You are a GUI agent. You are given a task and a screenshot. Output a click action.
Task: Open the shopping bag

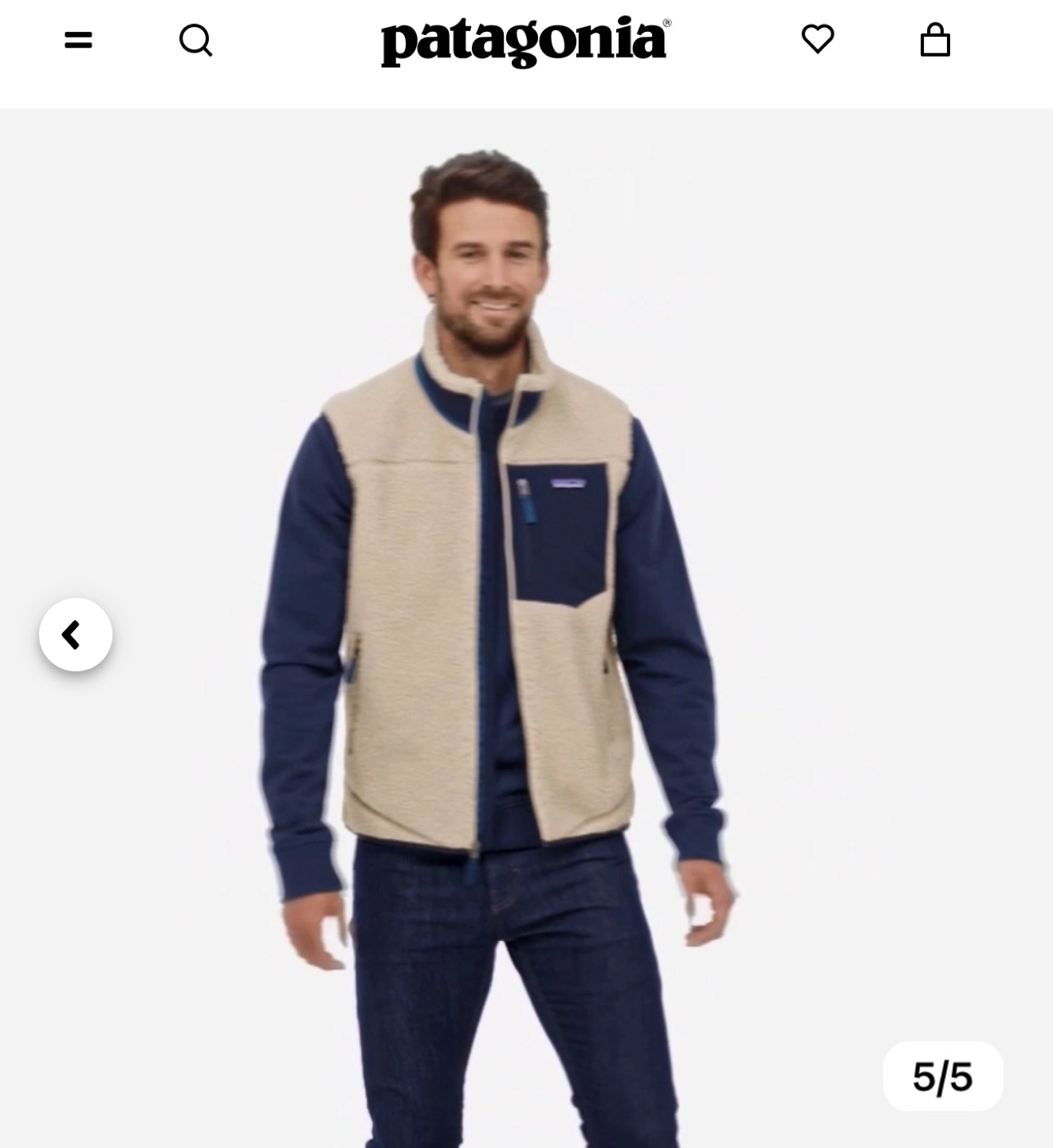pos(935,40)
